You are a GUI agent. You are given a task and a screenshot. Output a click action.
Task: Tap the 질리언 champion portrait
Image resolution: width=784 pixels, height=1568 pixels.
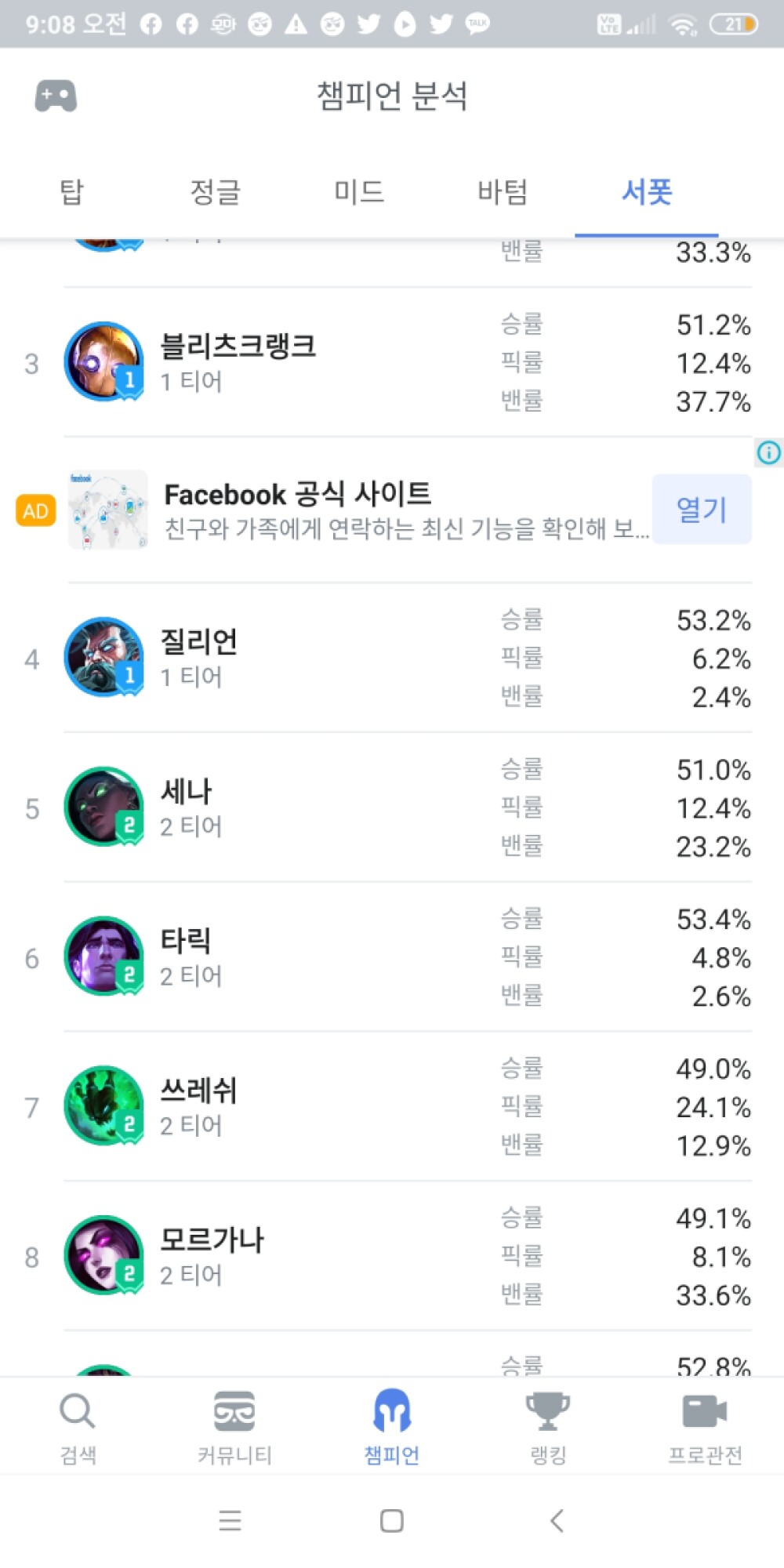coord(103,657)
